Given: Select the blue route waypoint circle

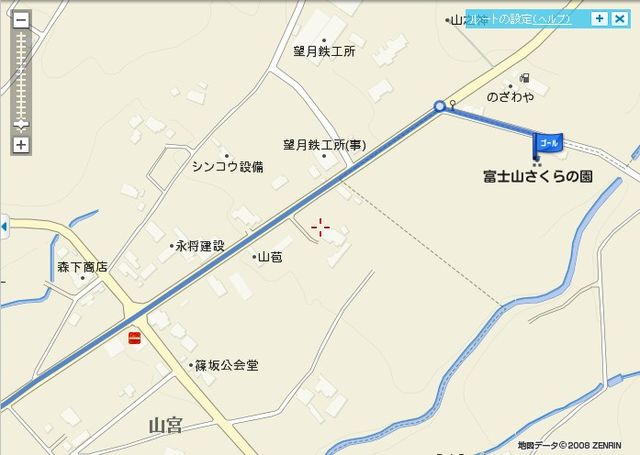Looking at the screenshot, I should (439, 106).
